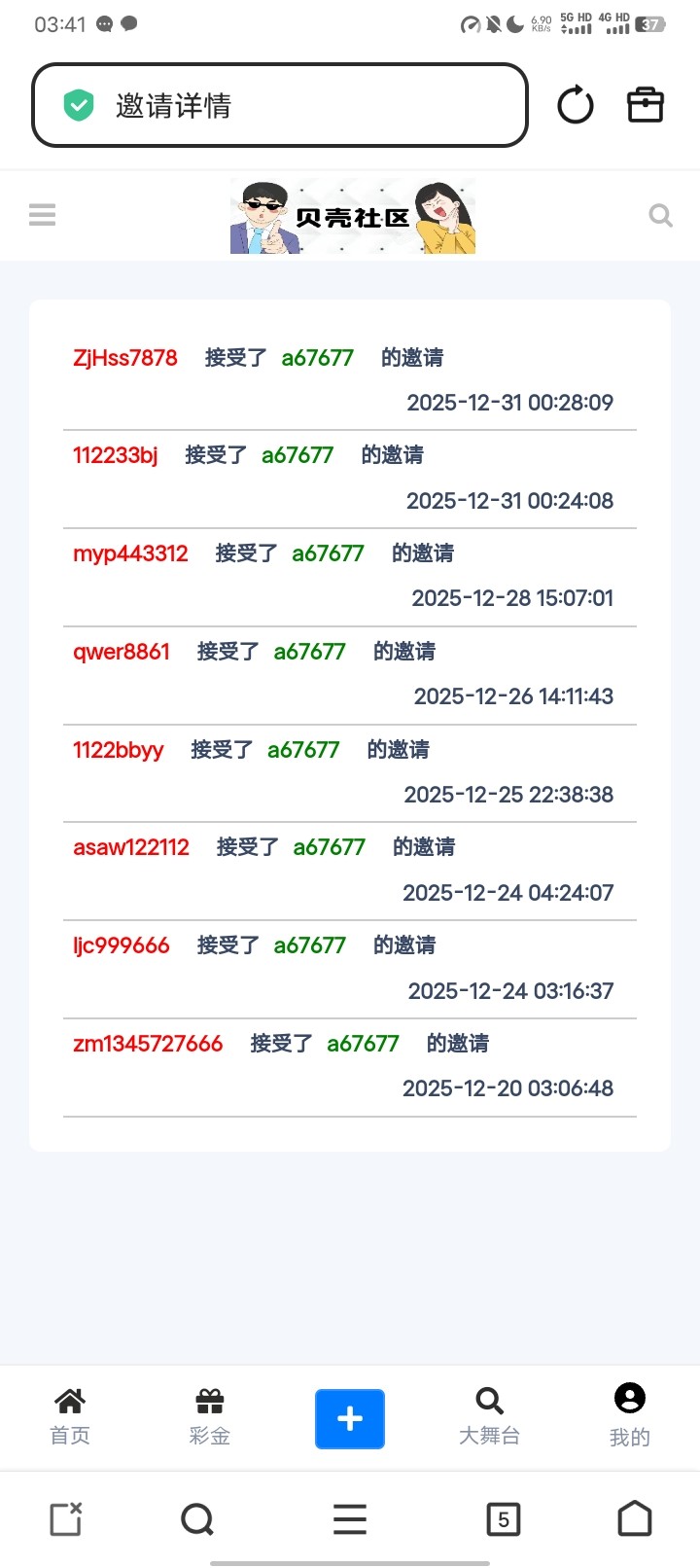Open the site search magnifier
This screenshot has width=700, height=1568.
click(x=661, y=215)
